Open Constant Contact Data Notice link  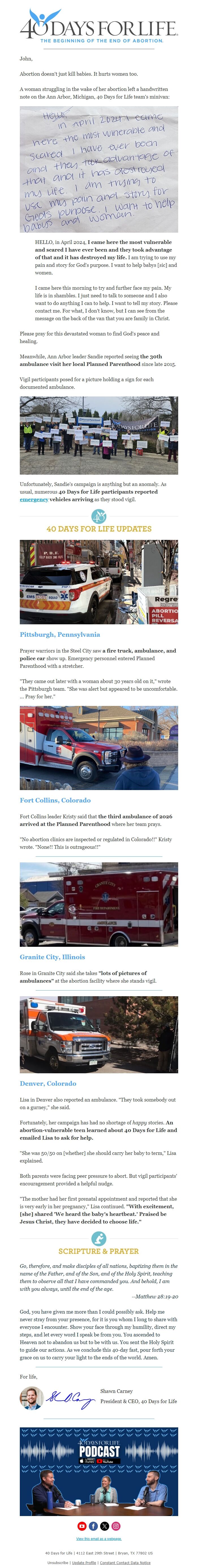coord(125,1563)
